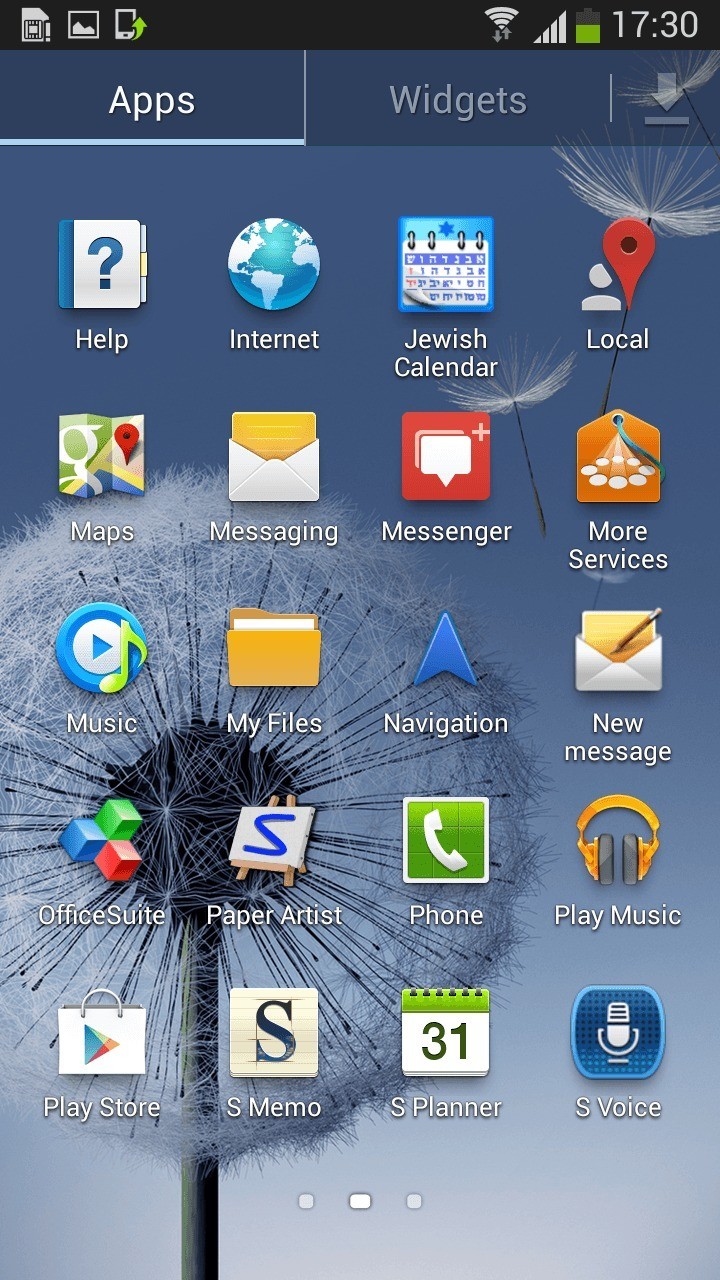Launch the Internet browser

pos(274,265)
